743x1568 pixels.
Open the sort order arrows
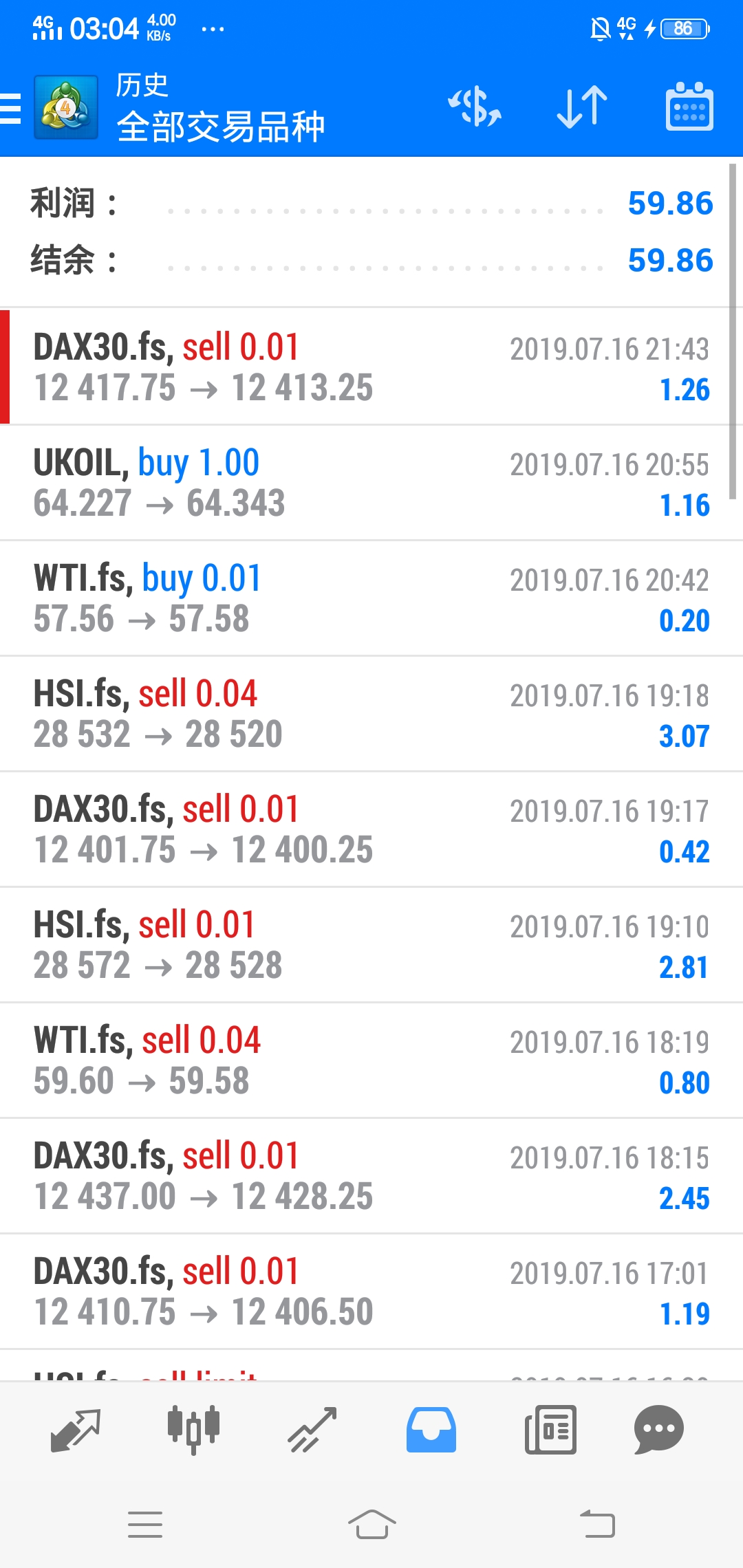(582, 107)
